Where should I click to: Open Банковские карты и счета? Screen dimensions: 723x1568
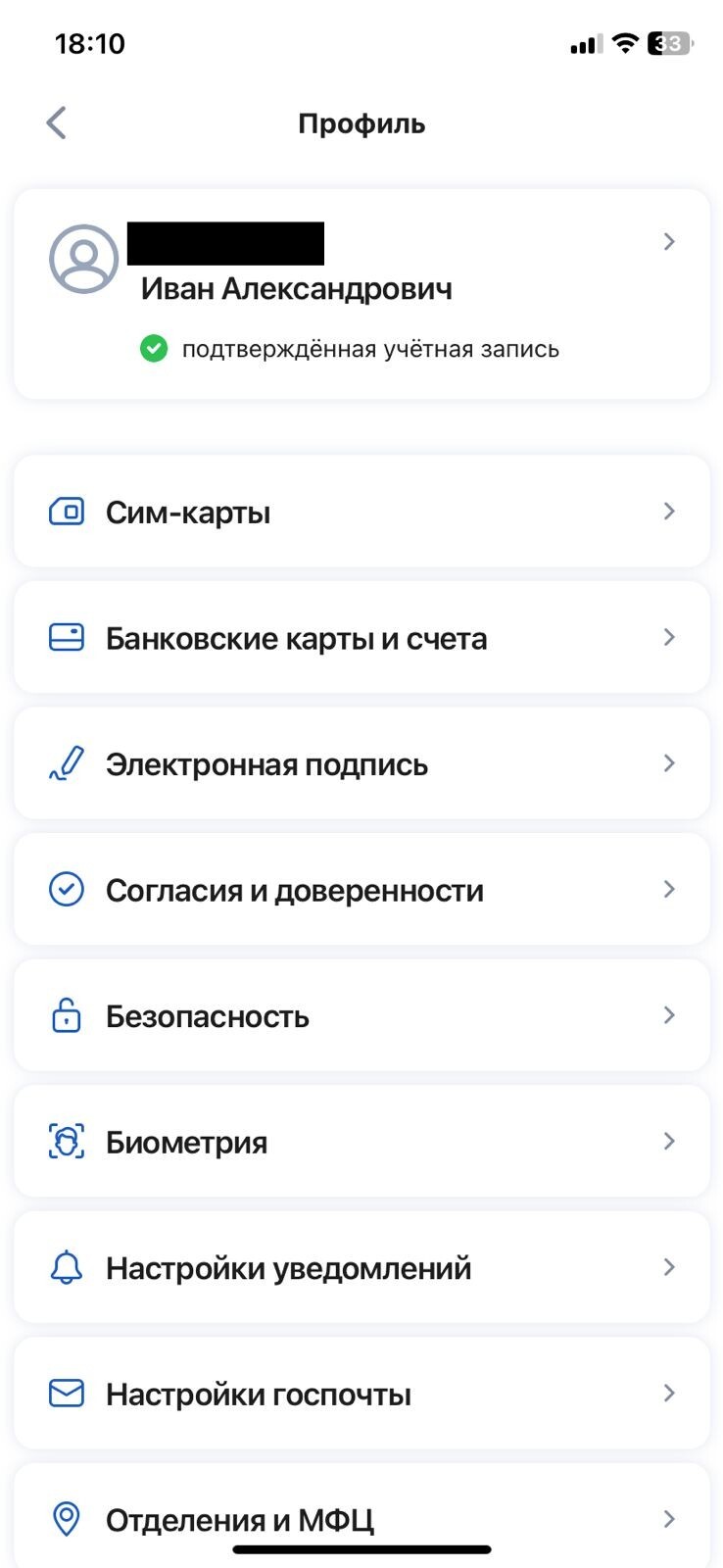pos(361,637)
